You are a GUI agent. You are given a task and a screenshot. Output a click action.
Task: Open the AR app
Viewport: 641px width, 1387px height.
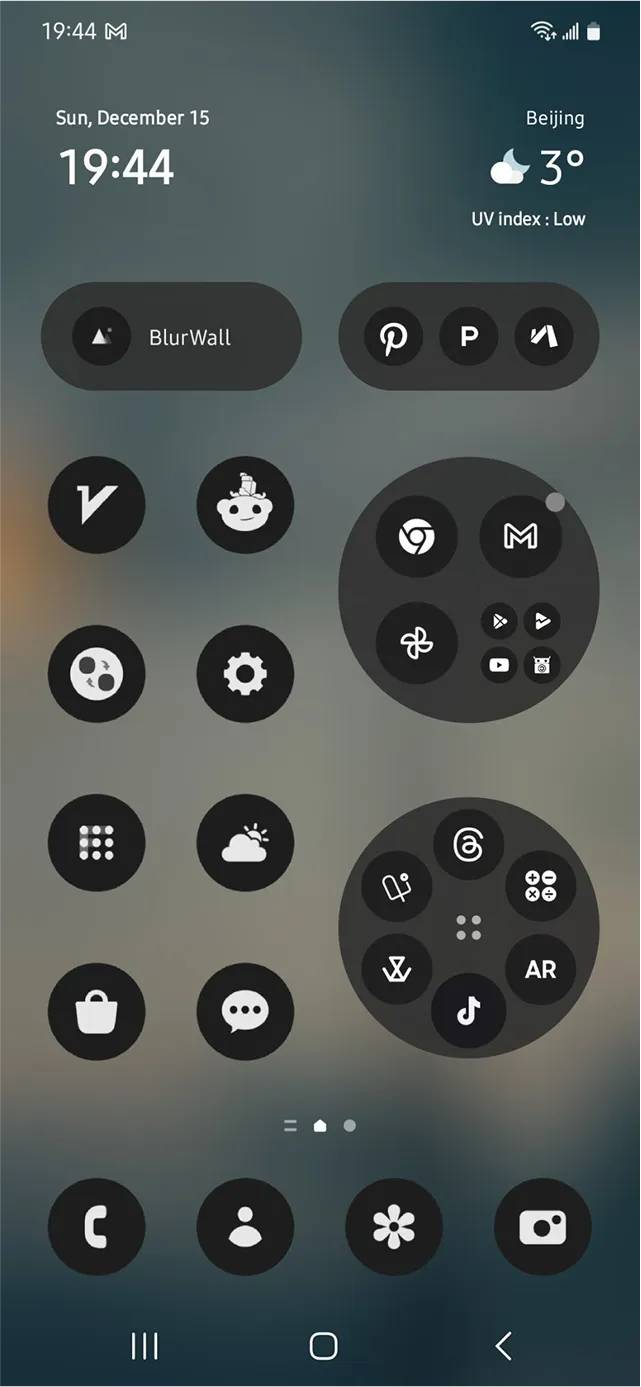pos(540,969)
